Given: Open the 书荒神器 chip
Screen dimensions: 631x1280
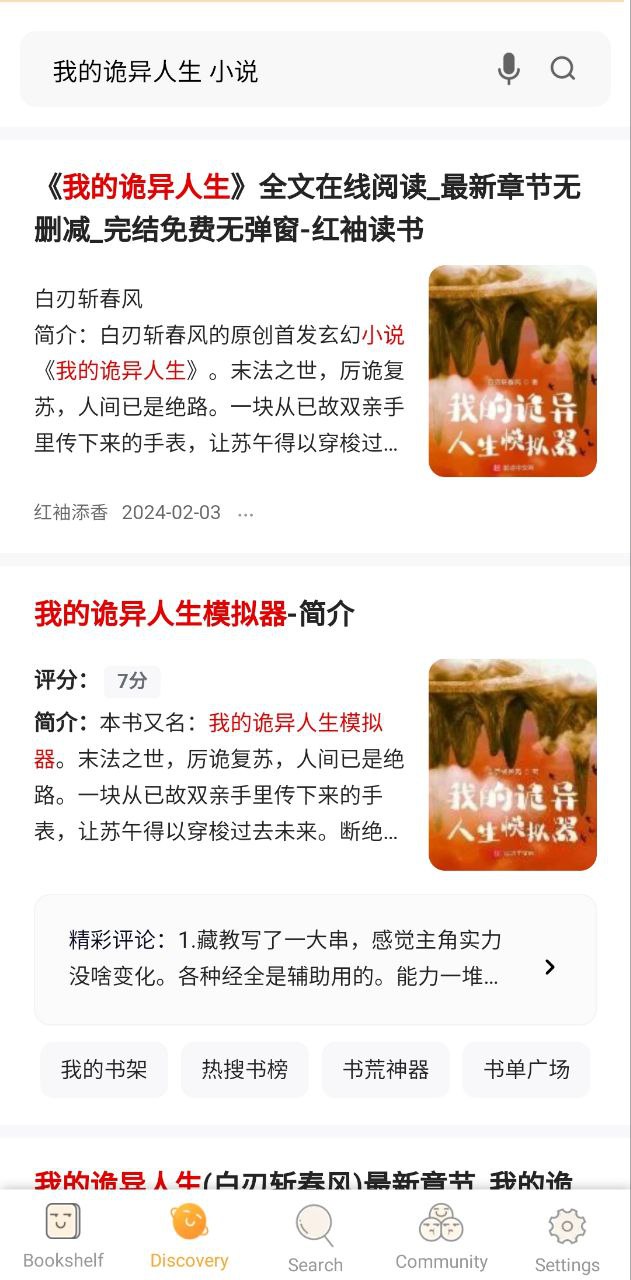Looking at the screenshot, I should [386, 1070].
